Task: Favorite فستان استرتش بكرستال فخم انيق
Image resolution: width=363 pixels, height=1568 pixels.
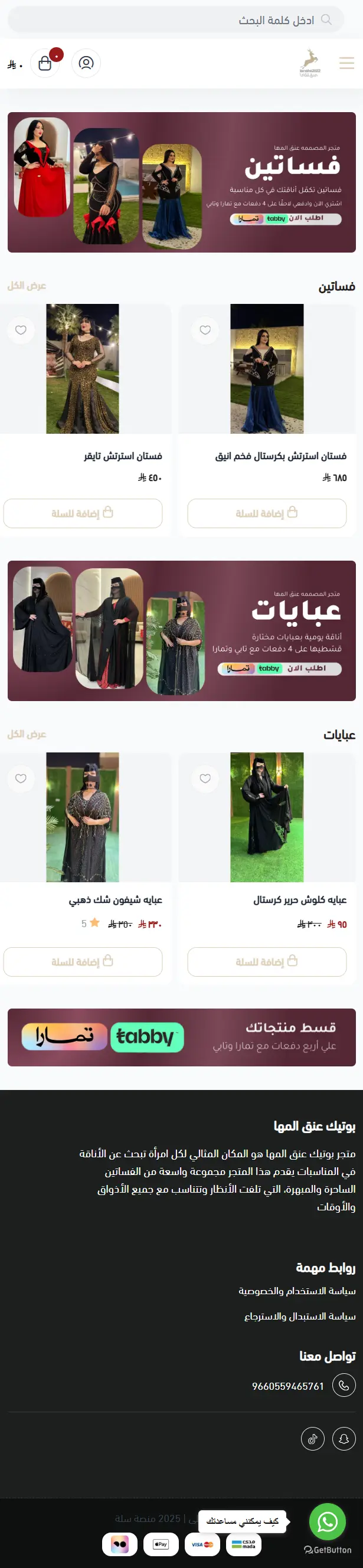Action: [x=205, y=330]
